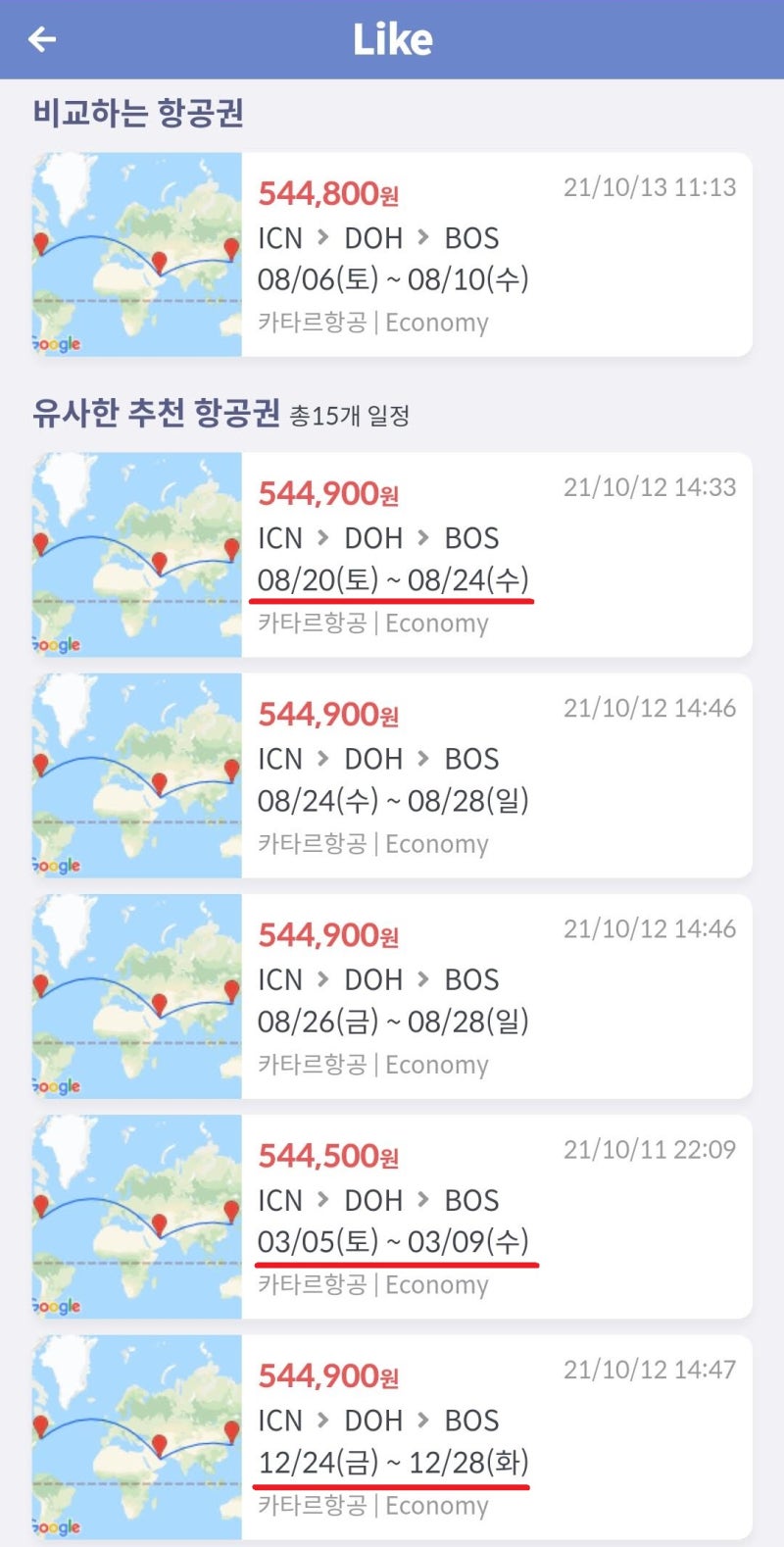Click the chevron between ICN and DOH on the 544,800원 card
The height and width of the screenshot is (1547, 784).
(324, 237)
